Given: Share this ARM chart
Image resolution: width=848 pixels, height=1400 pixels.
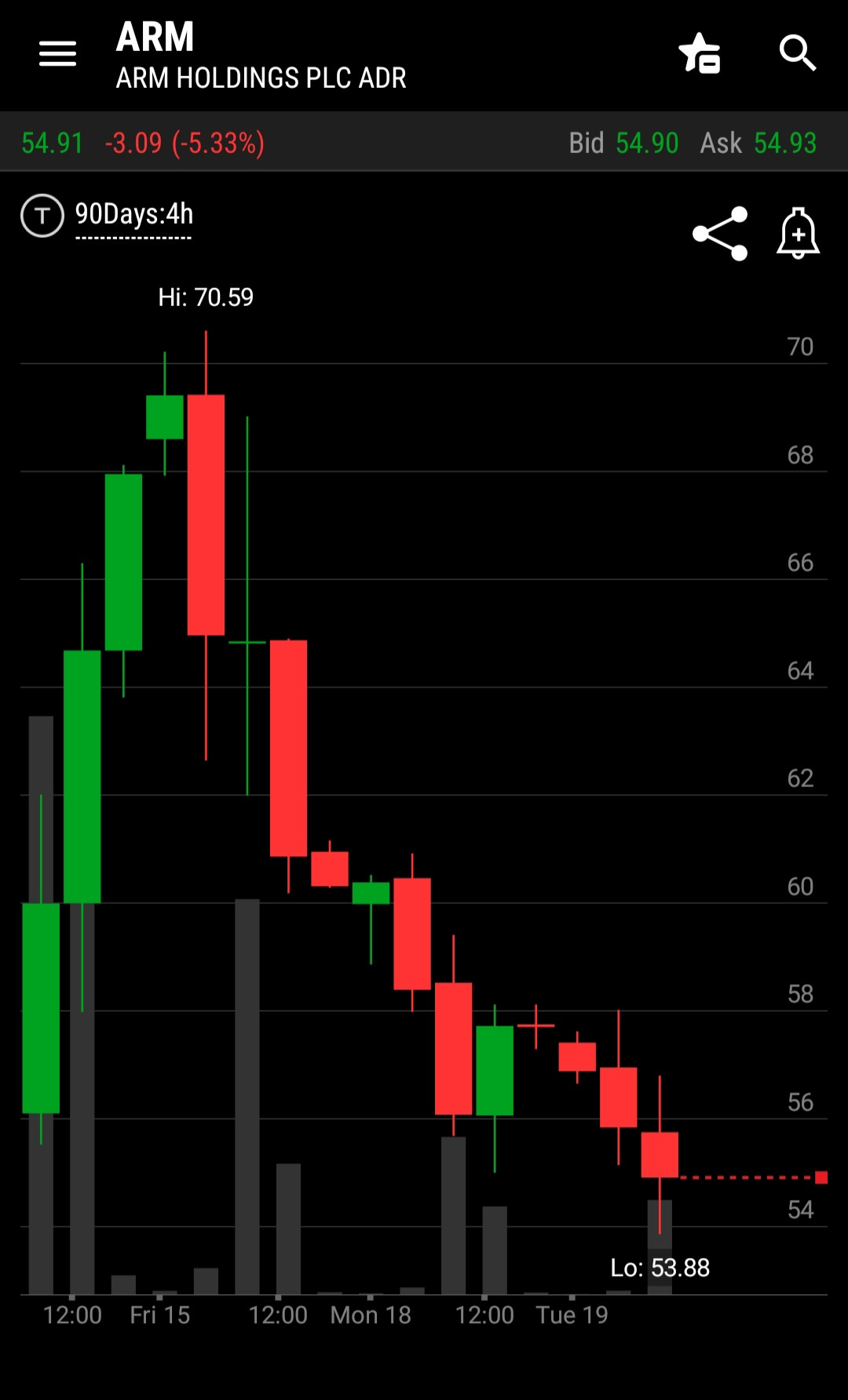Looking at the screenshot, I should coord(720,234).
